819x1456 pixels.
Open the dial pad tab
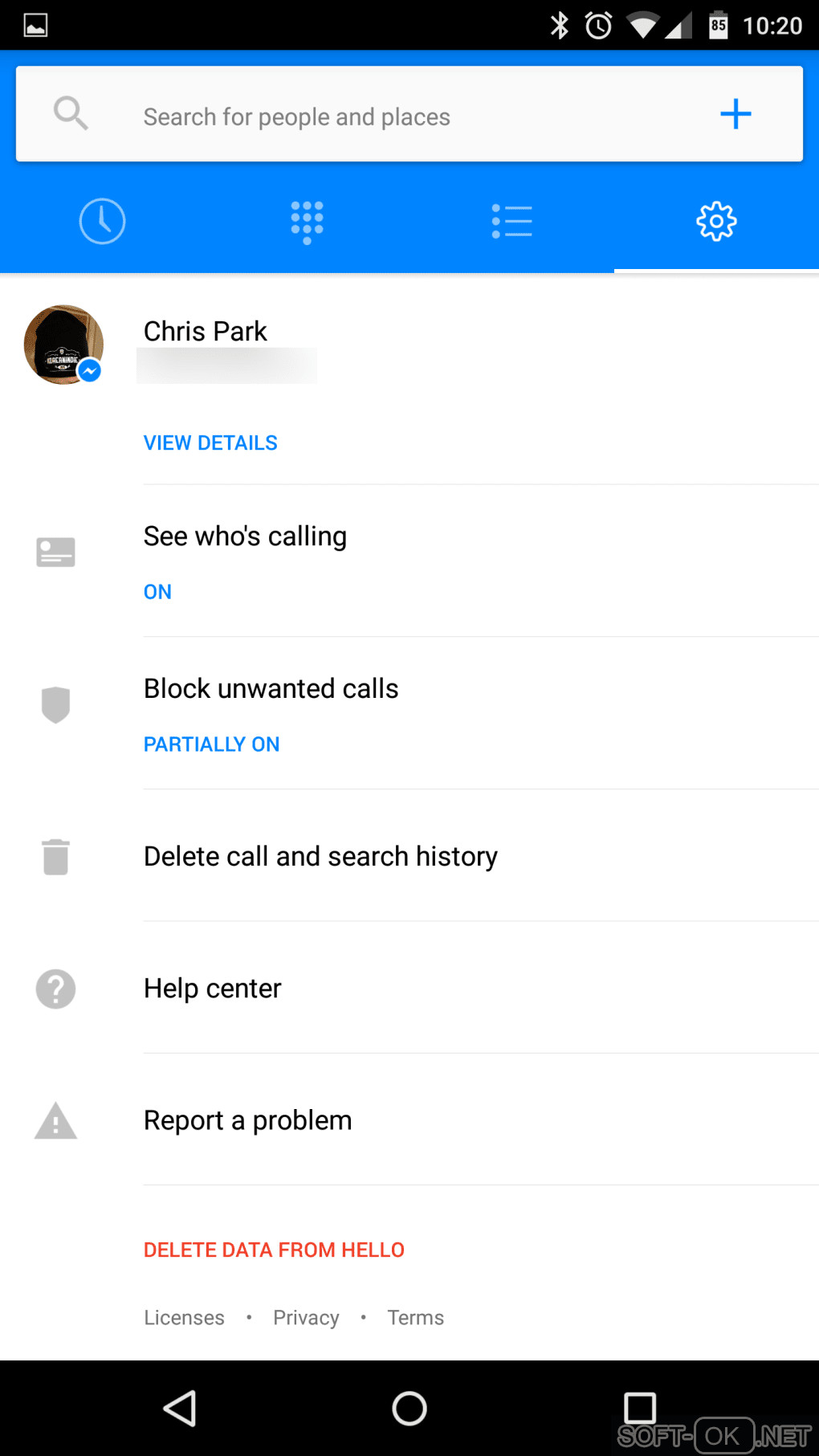pos(307,222)
